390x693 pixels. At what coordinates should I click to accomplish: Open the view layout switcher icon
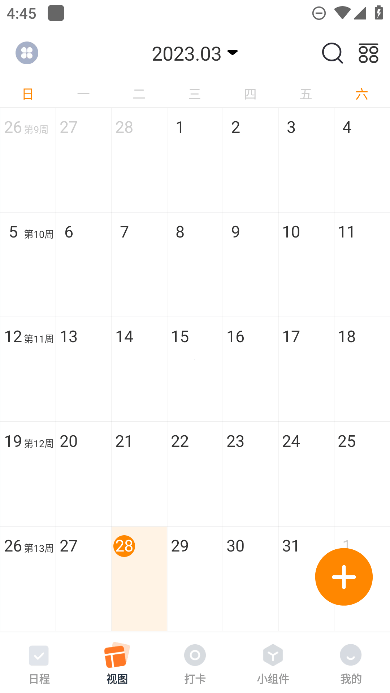click(x=368, y=53)
